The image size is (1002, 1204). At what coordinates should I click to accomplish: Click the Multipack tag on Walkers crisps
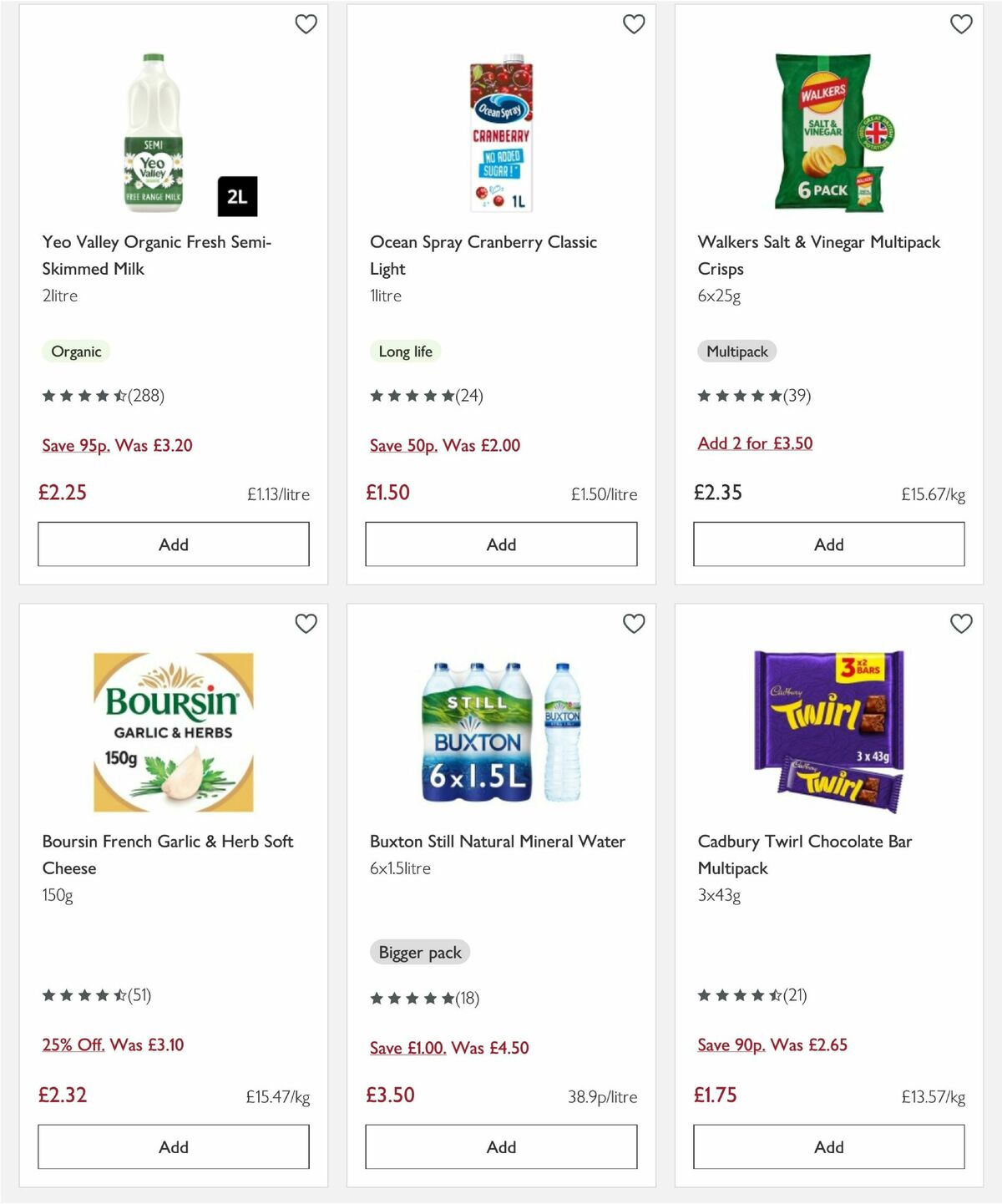(736, 352)
